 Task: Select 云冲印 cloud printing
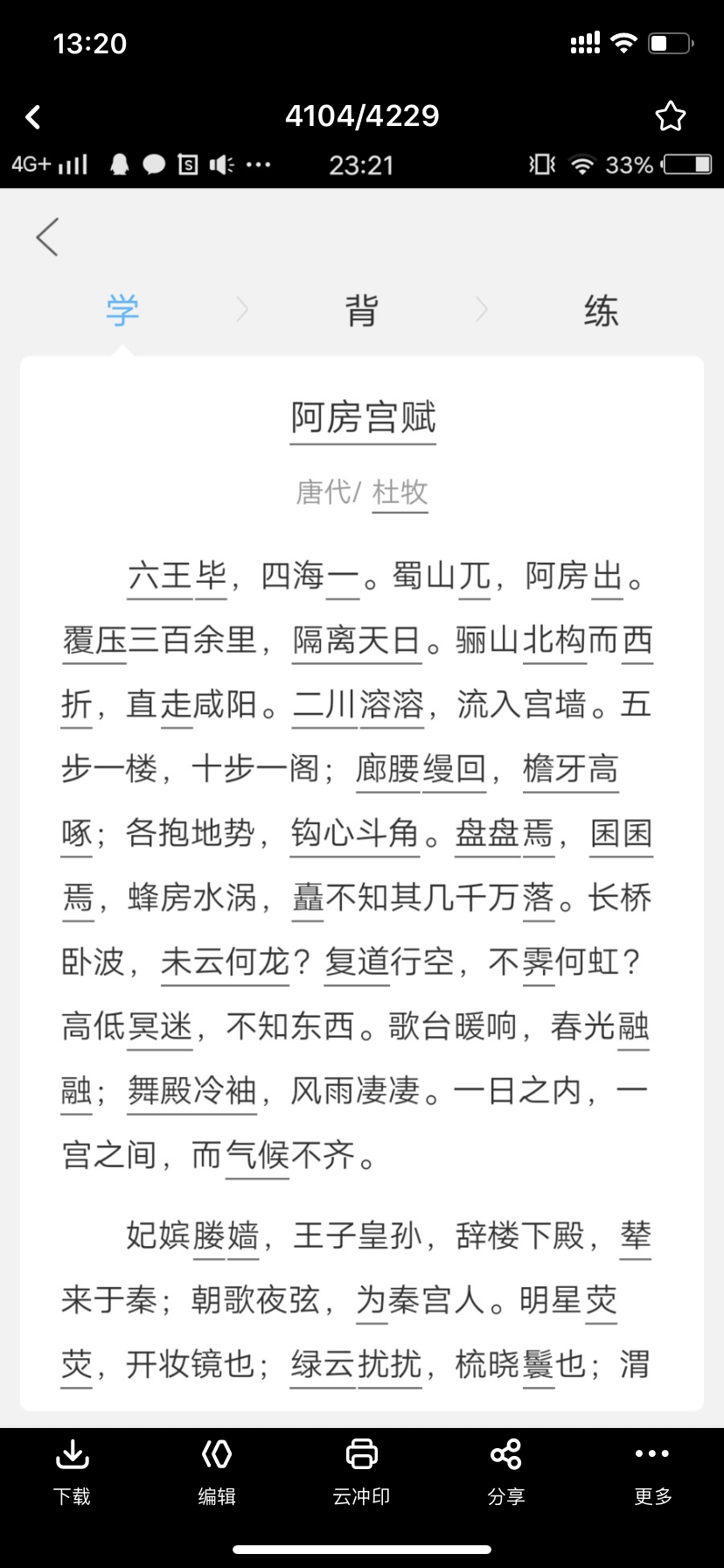361,1472
